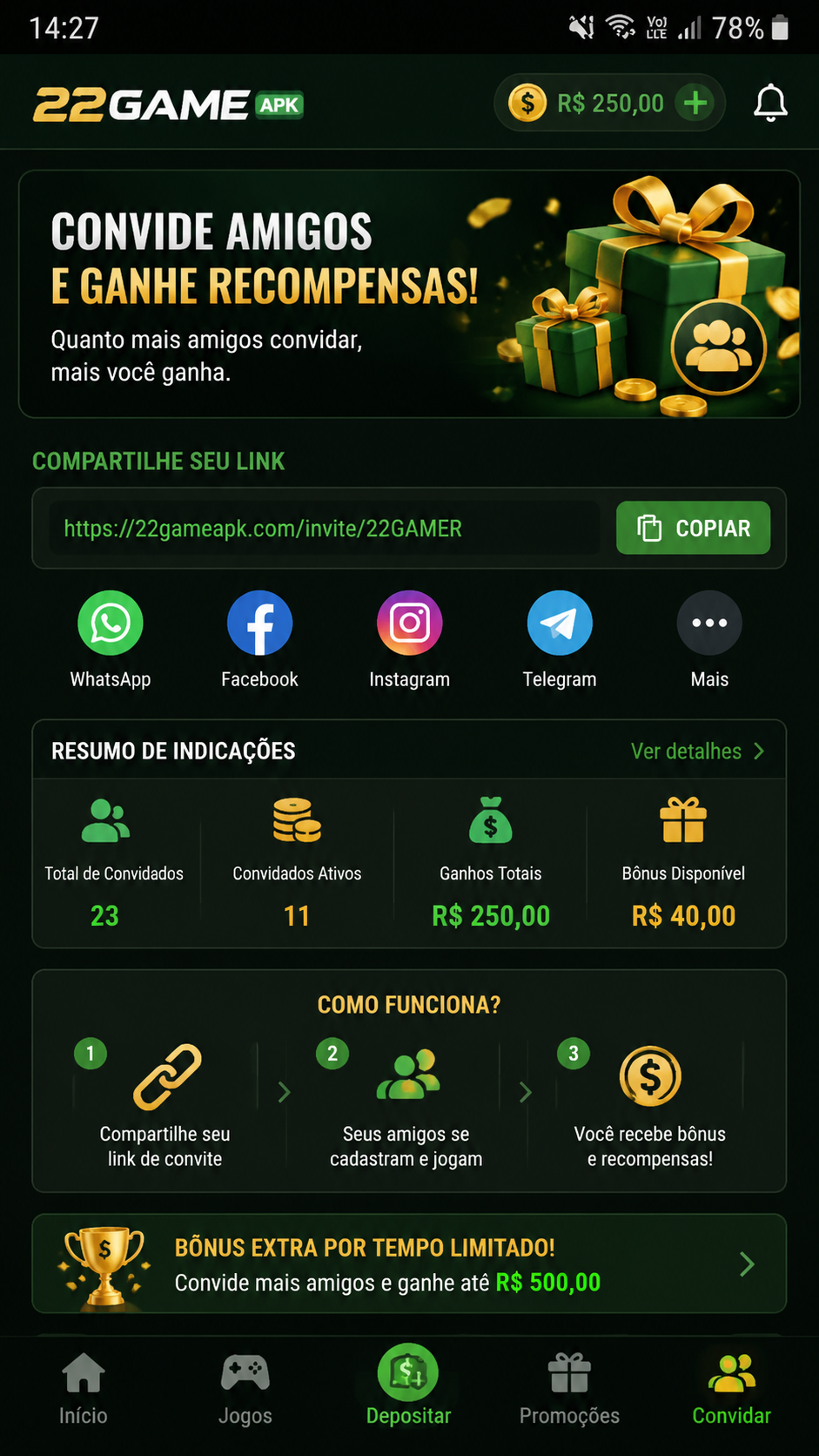Share the invite on Instagram
The image size is (819, 1456).
tap(410, 640)
